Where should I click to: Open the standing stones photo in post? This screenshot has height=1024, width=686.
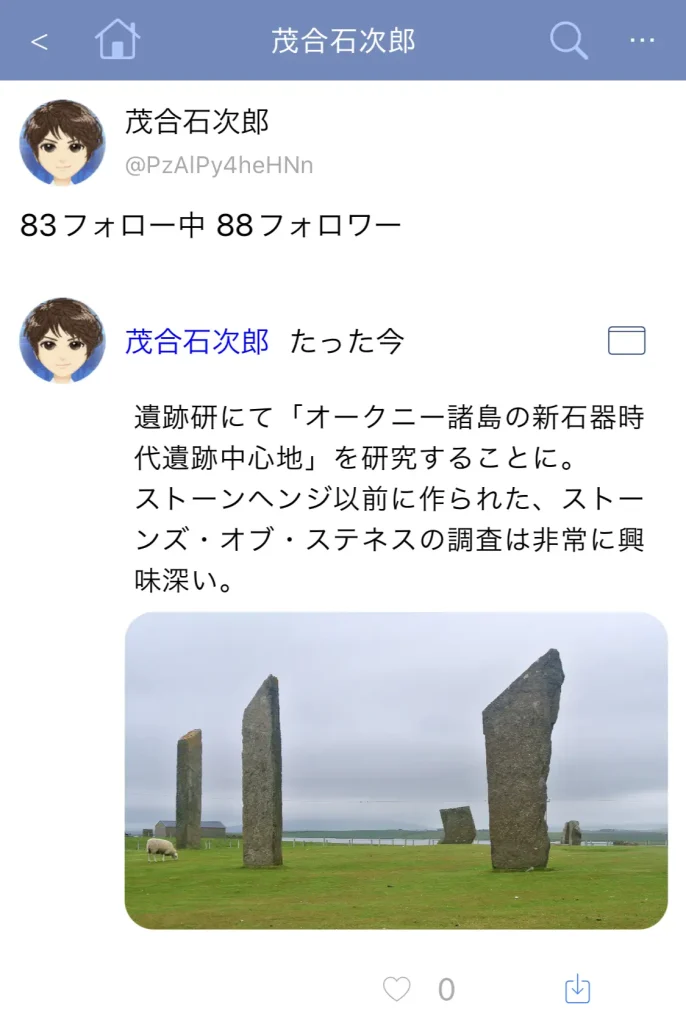coord(396,770)
